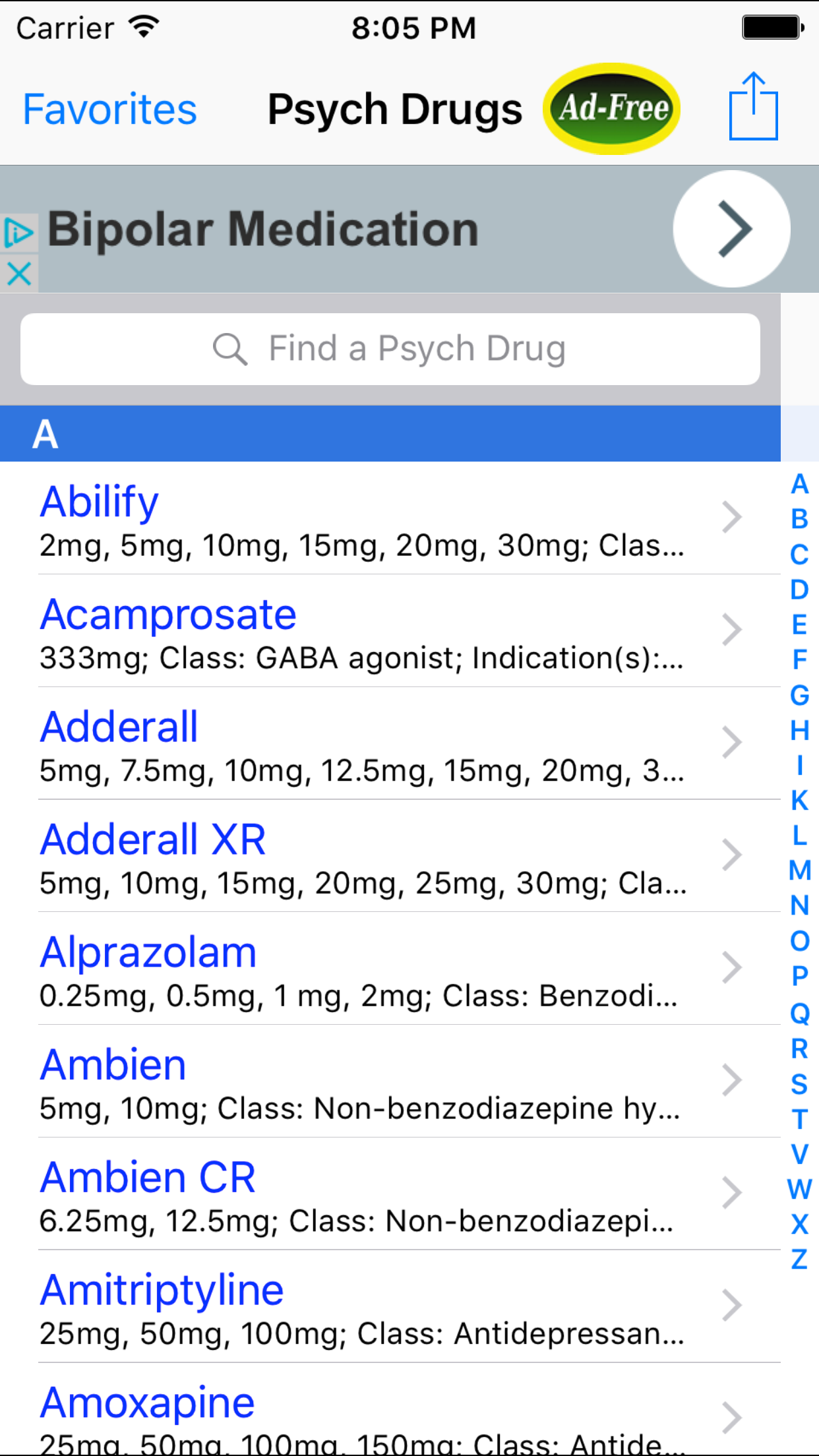The image size is (819, 1456).
Task: Open the Ad-Free upgrade badge
Action: [611, 107]
